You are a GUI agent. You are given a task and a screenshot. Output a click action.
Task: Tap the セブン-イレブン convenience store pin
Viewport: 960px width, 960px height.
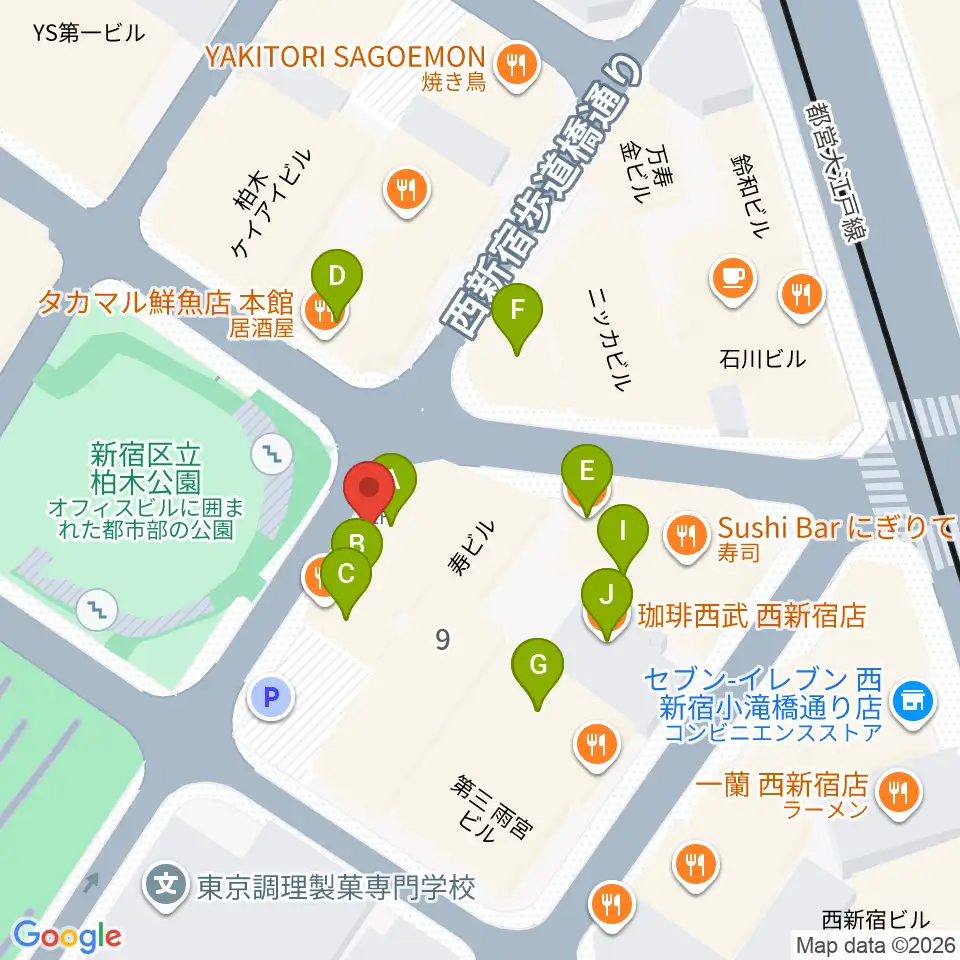click(x=913, y=703)
